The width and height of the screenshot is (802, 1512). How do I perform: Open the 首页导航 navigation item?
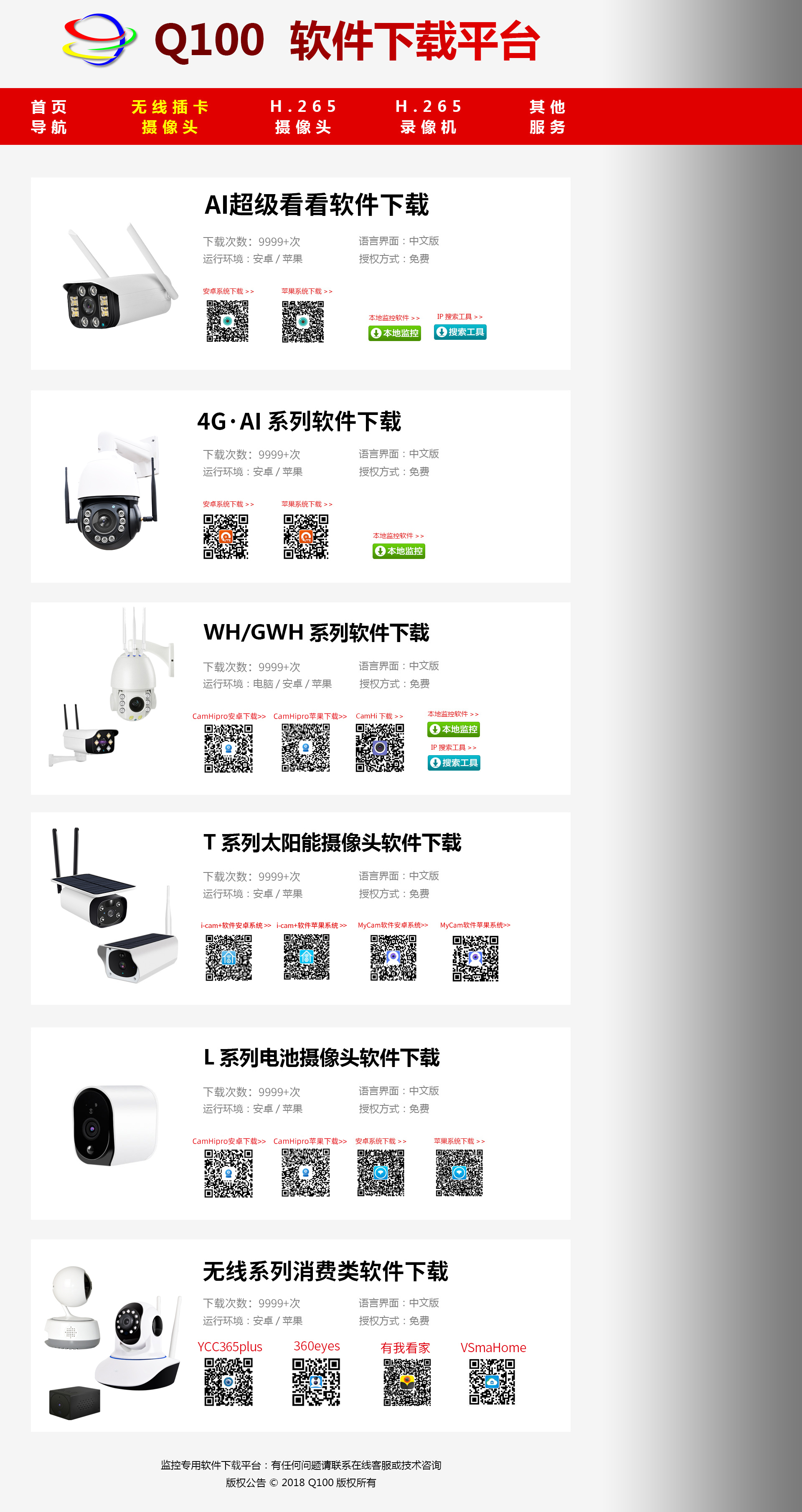click(49, 116)
